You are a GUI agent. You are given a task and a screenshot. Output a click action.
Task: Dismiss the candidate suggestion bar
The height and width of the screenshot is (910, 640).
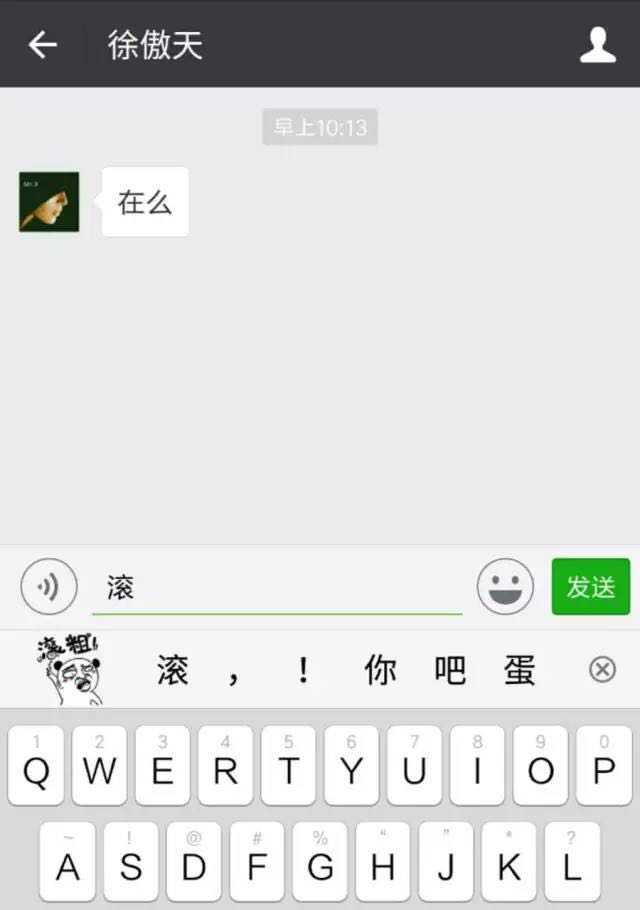(x=602, y=670)
